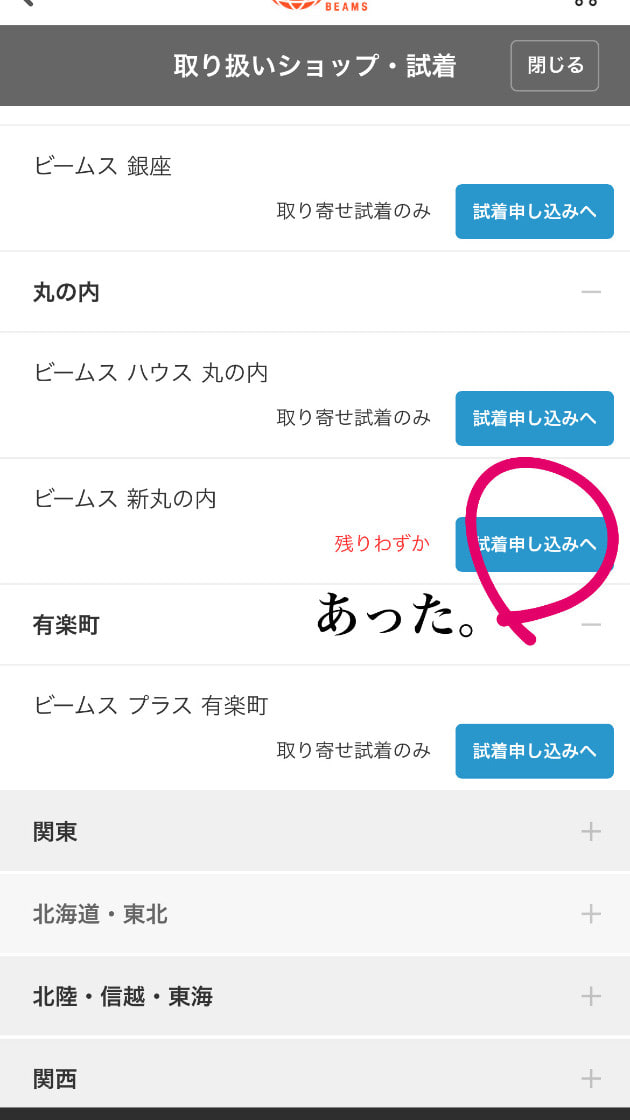Image resolution: width=630 pixels, height=1120 pixels.
Task: Expand the 関西 region
Action: pyautogui.click(x=591, y=1079)
